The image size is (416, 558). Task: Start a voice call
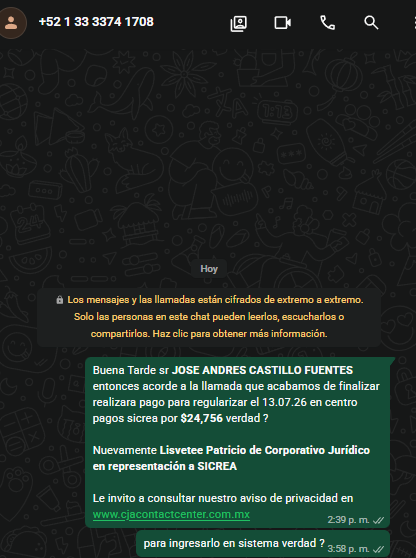click(327, 23)
